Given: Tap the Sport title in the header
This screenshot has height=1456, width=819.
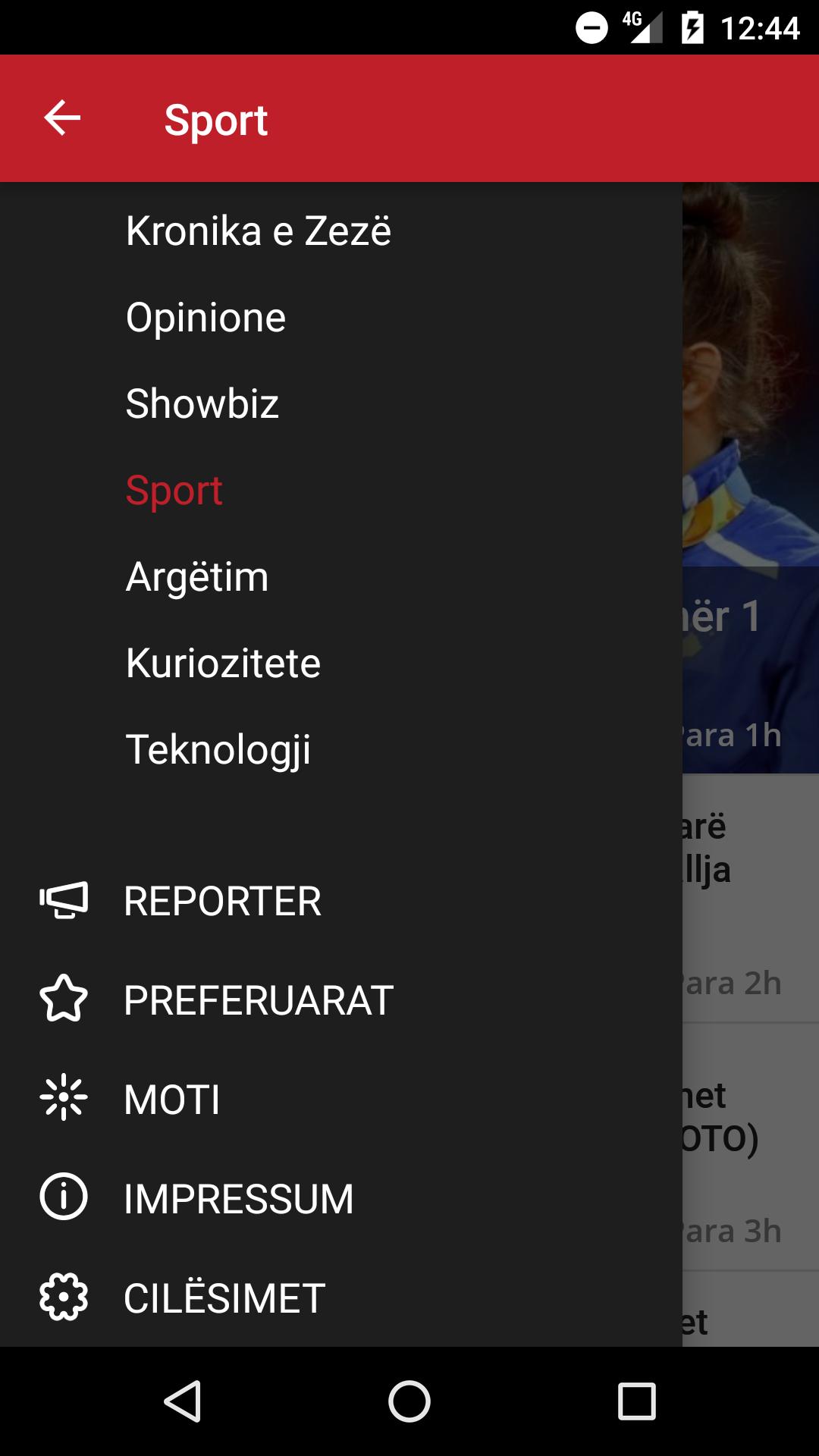Looking at the screenshot, I should pos(217,119).
